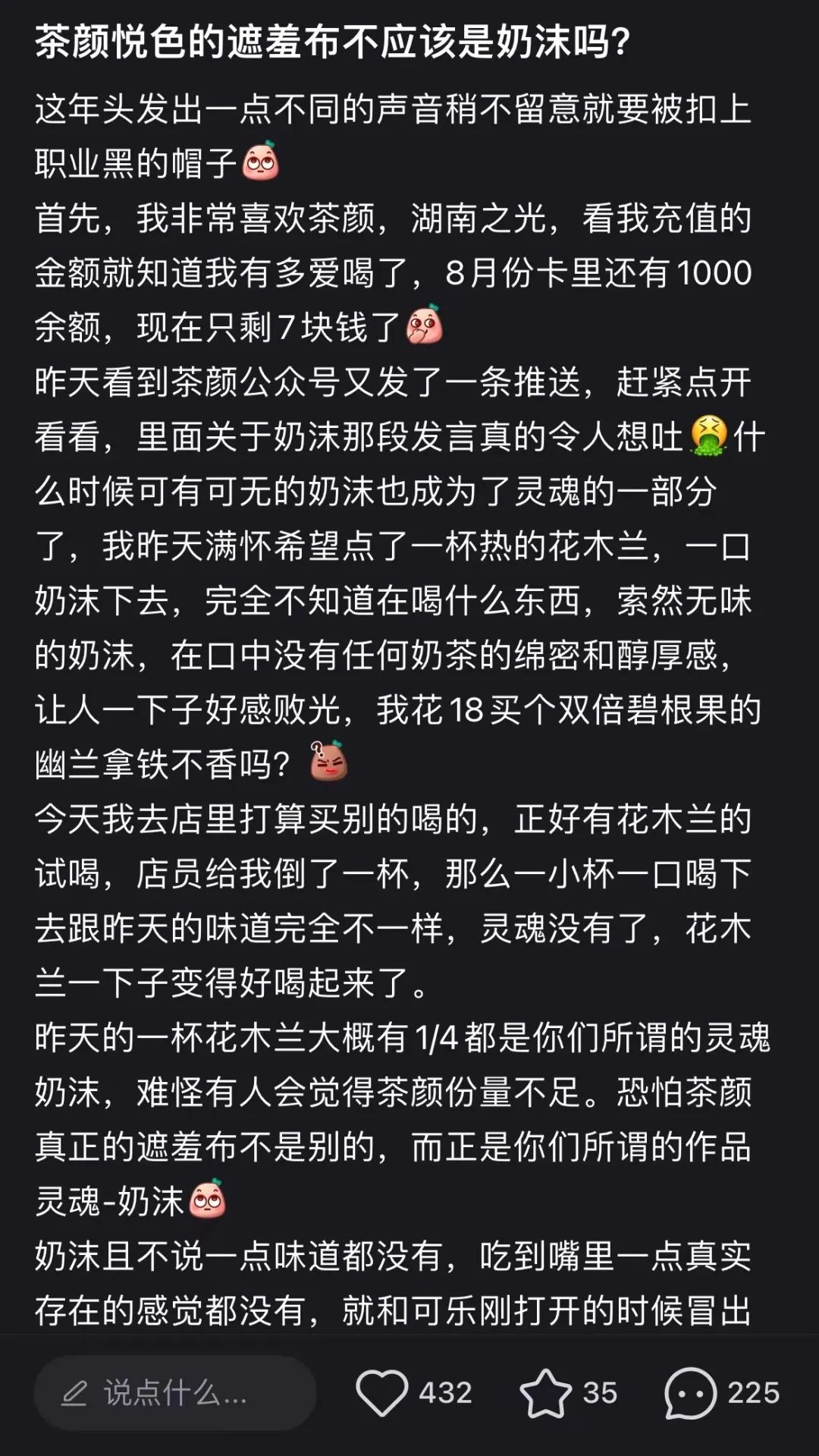Tap the 说点什么 comment input field
819x1456 pixels.
(174, 1393)
